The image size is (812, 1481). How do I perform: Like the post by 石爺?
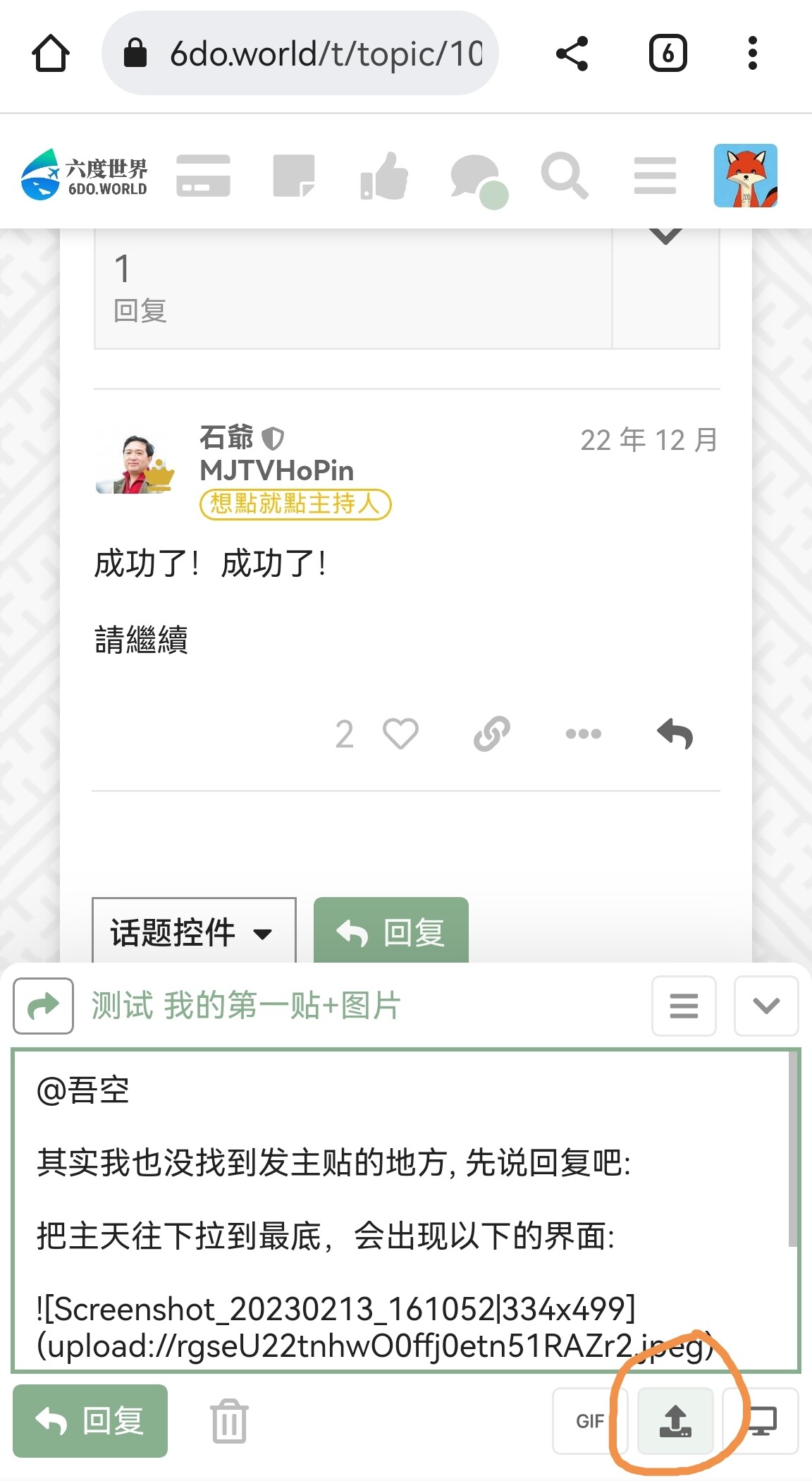[x=400, y=733]
